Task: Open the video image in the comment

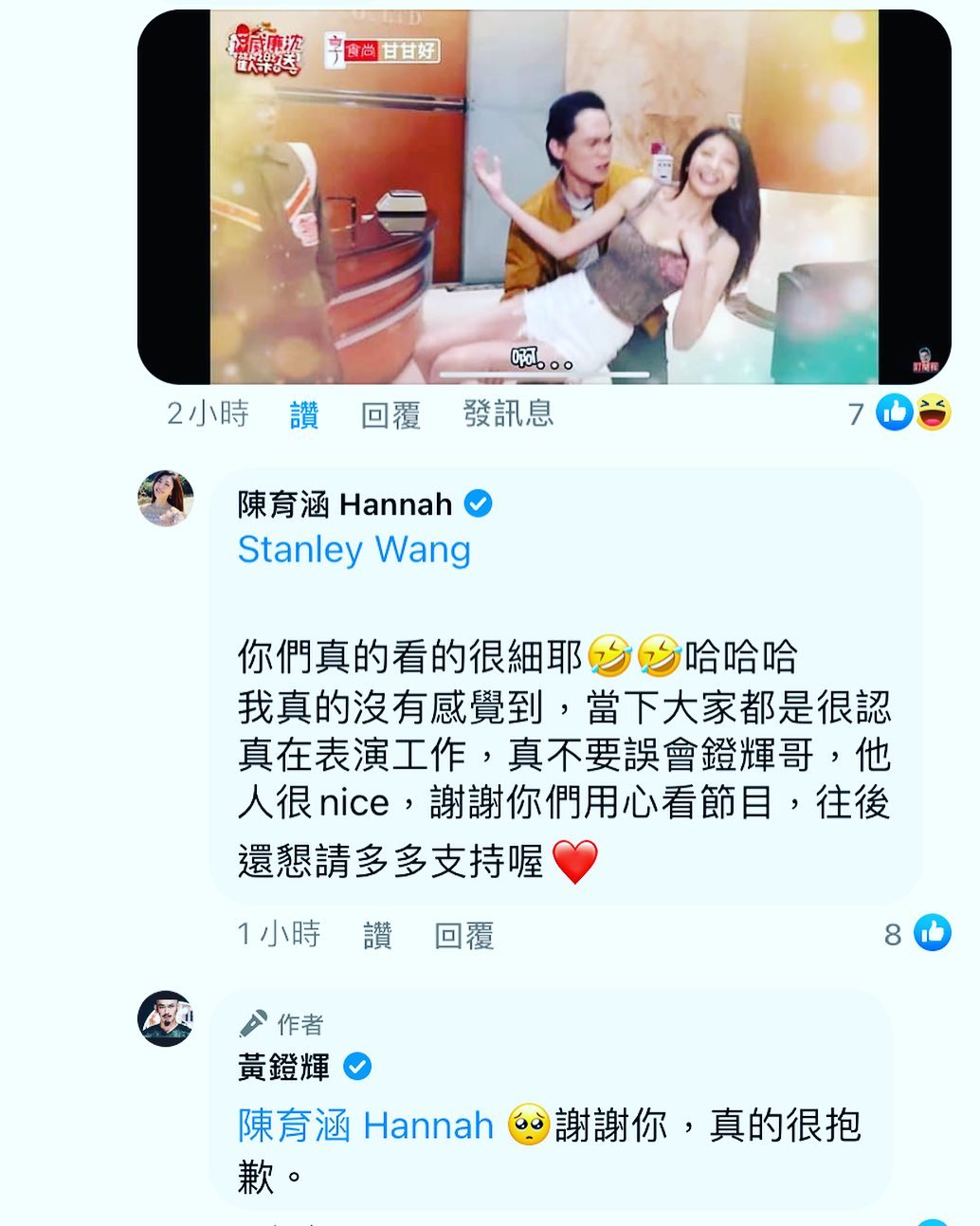Action: 544,196
